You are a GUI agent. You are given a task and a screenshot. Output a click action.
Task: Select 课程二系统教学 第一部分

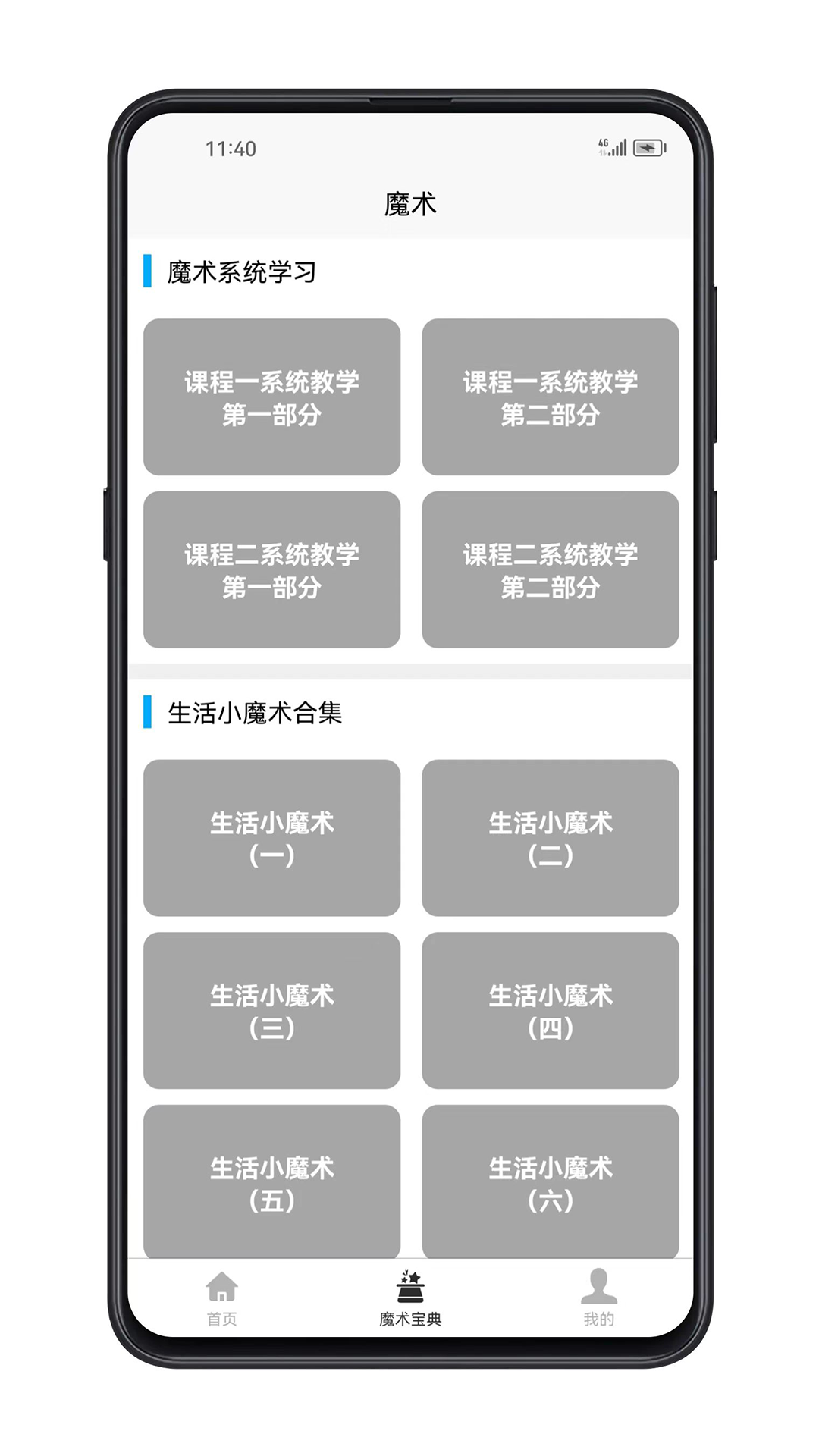pos(271,570)
